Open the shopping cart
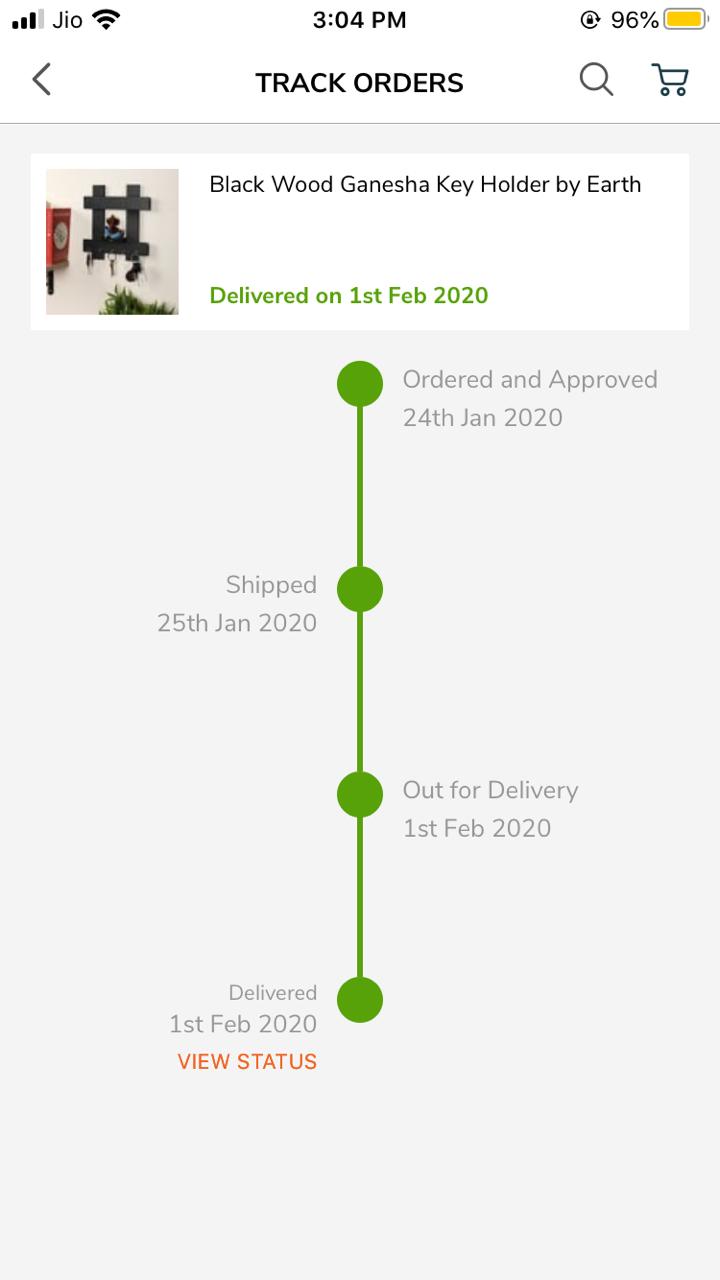Screen dimensions: 720x1280 pyautogui.click(x=670, y=80)
